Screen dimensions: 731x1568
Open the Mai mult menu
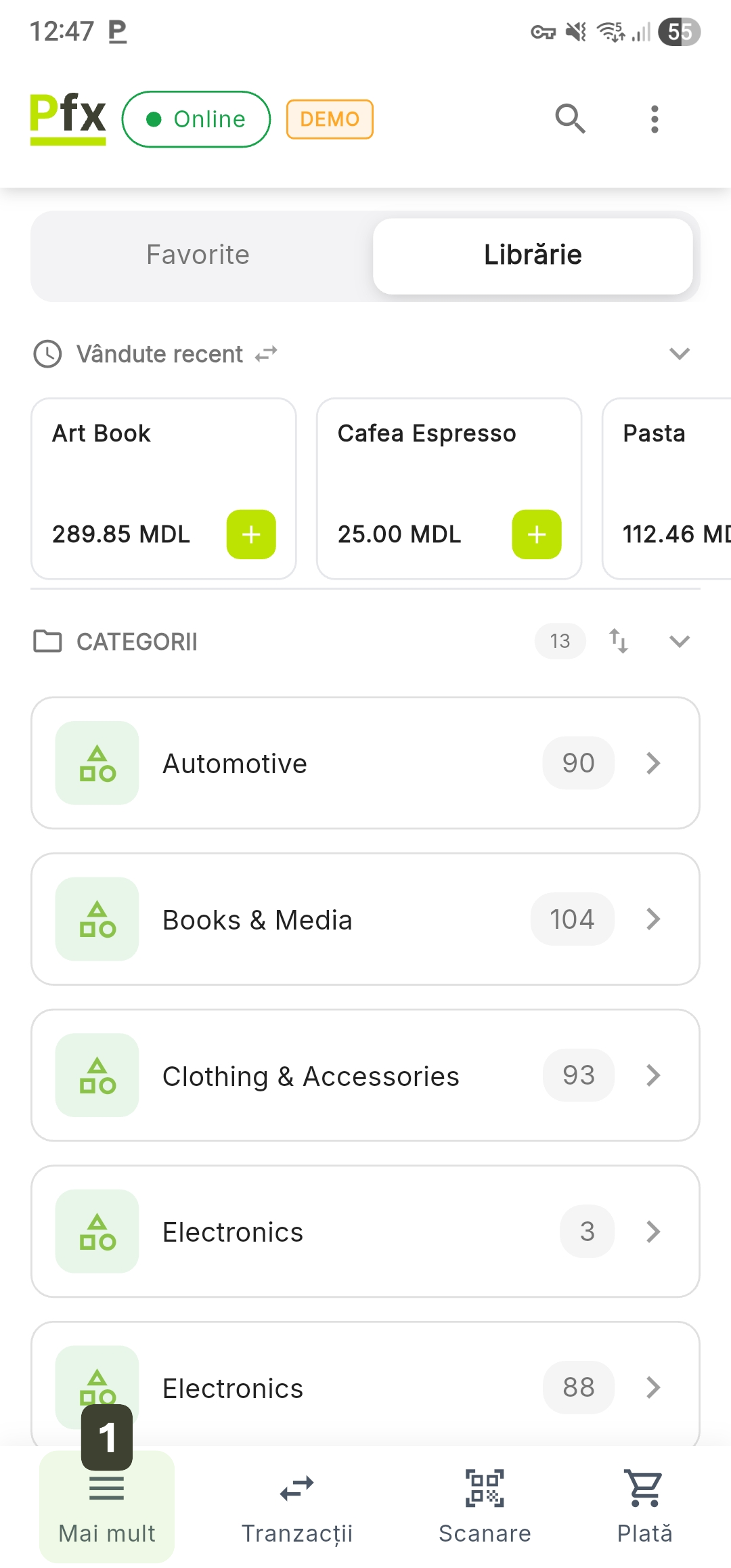(107, 1507)
